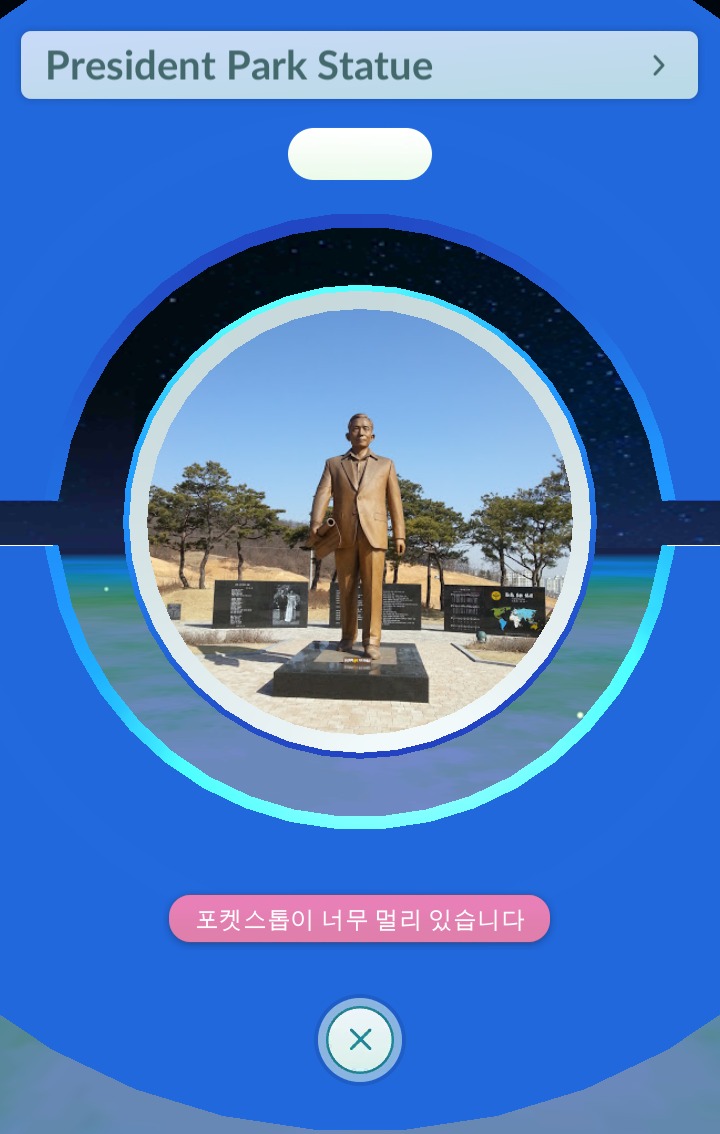
Task: Tap the circular button housing the X
Action: click(360, 1040)
